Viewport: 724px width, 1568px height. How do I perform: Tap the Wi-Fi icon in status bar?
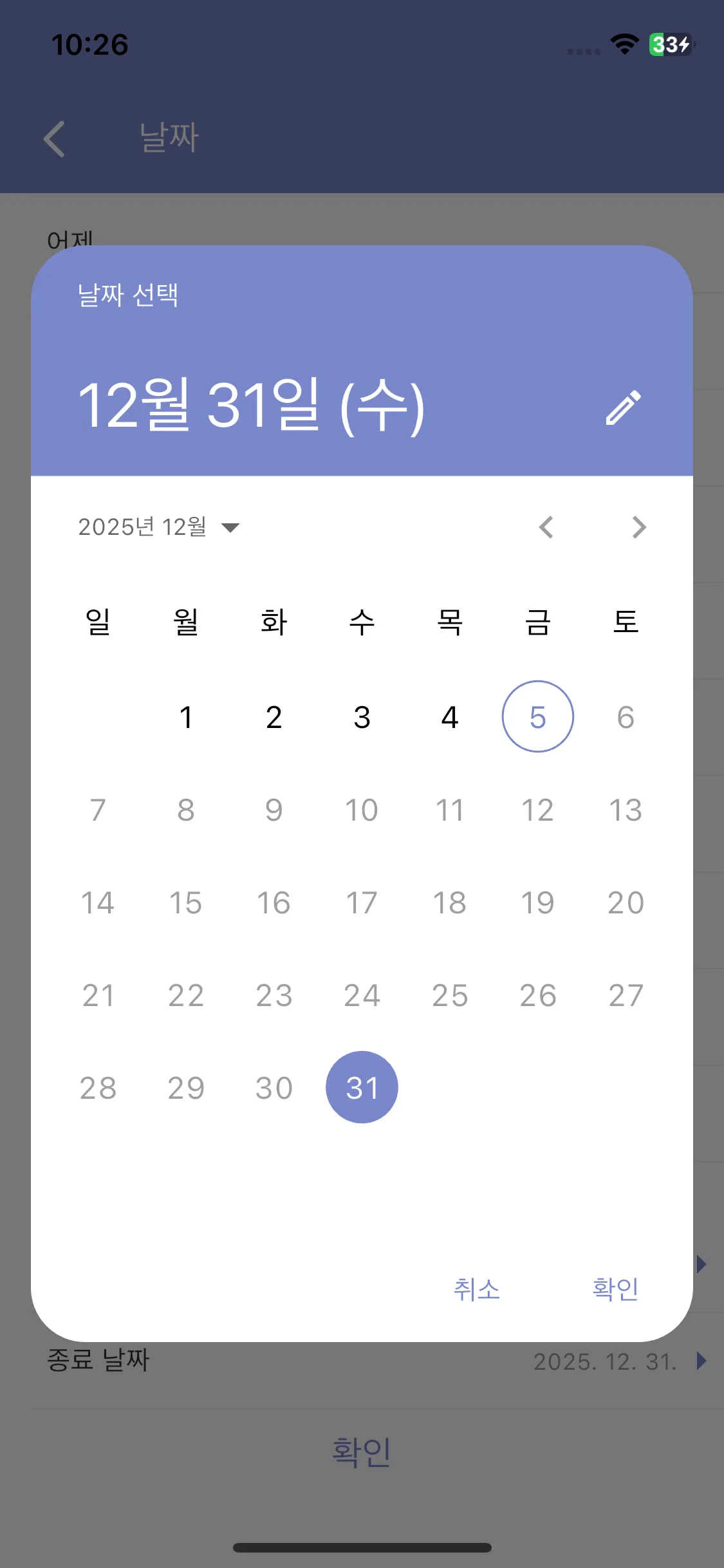point(622,44)
